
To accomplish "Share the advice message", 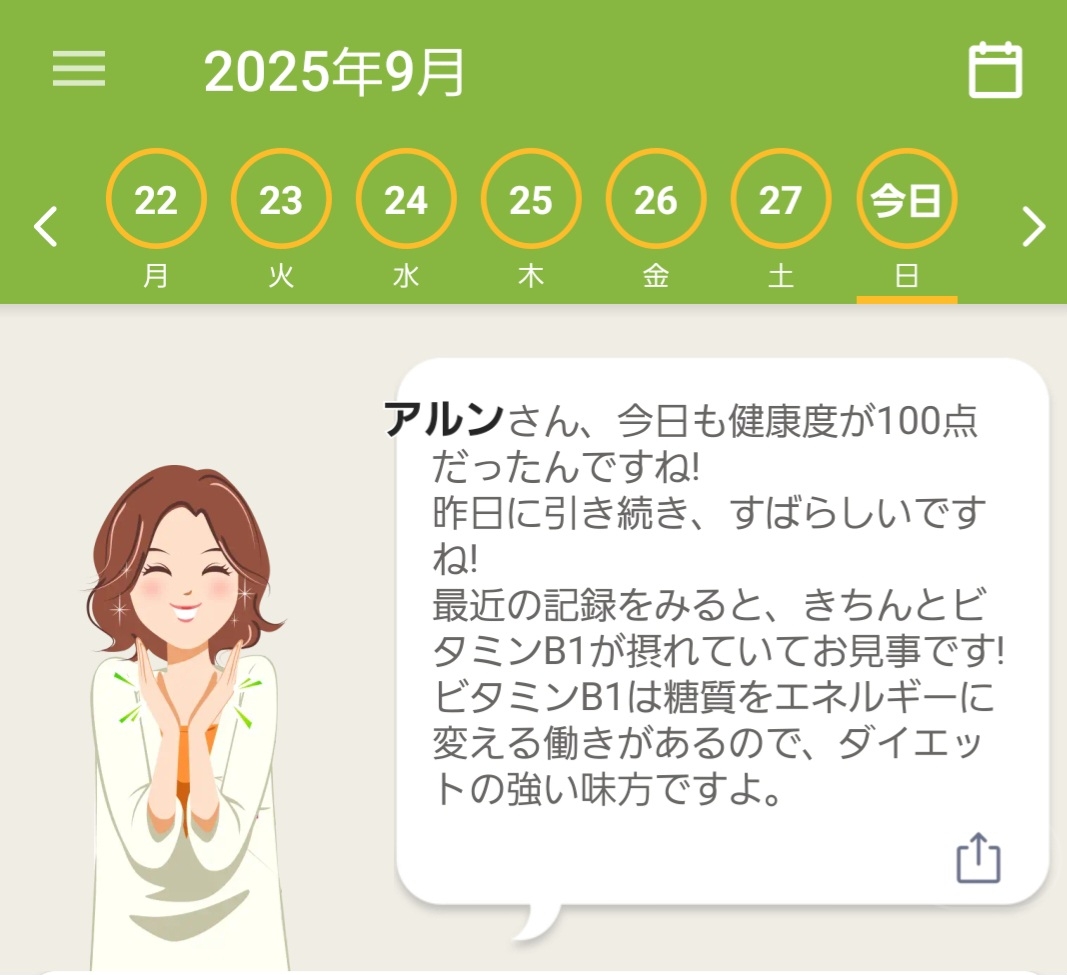I will pos(978,858).
